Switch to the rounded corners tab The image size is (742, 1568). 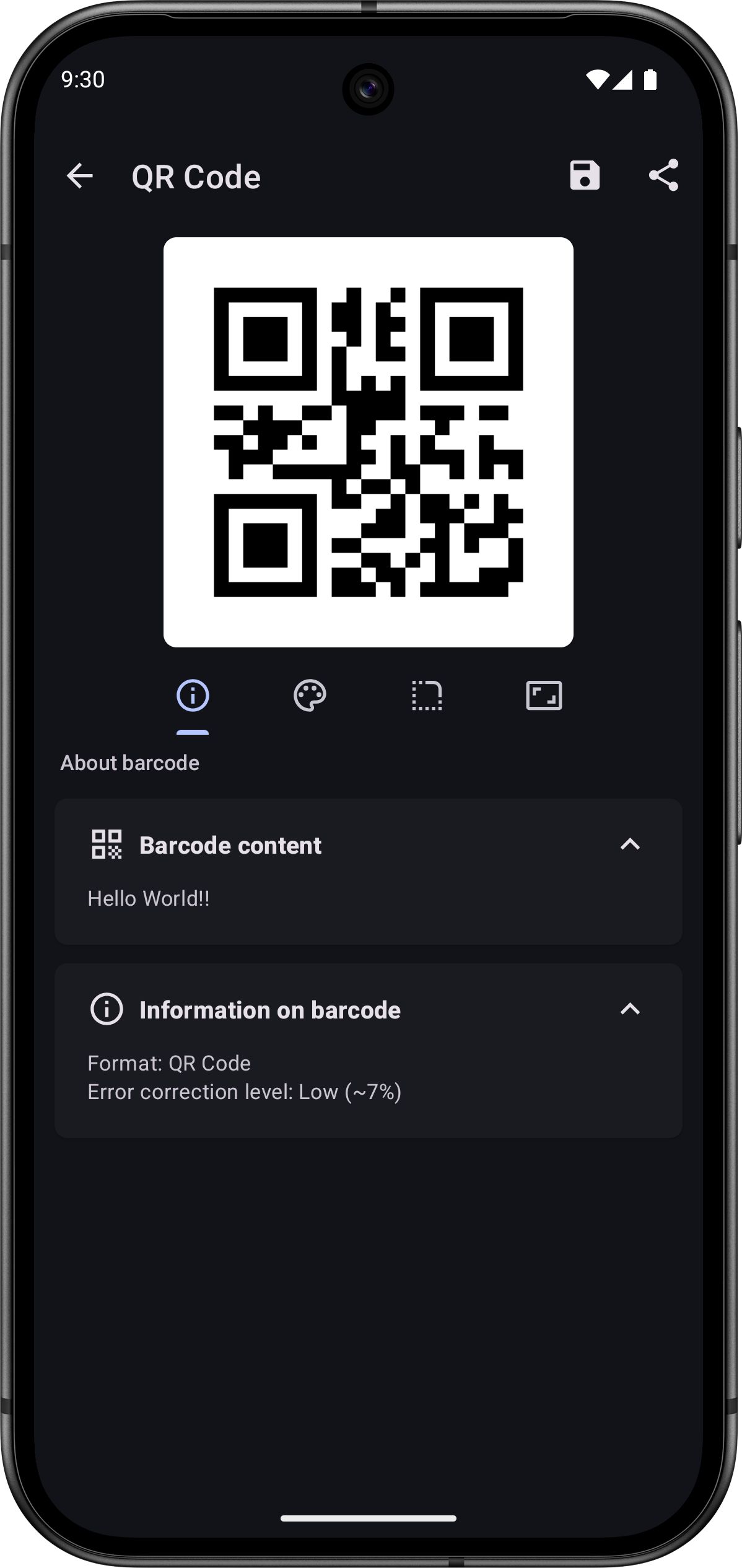click(x=427, y=695)
